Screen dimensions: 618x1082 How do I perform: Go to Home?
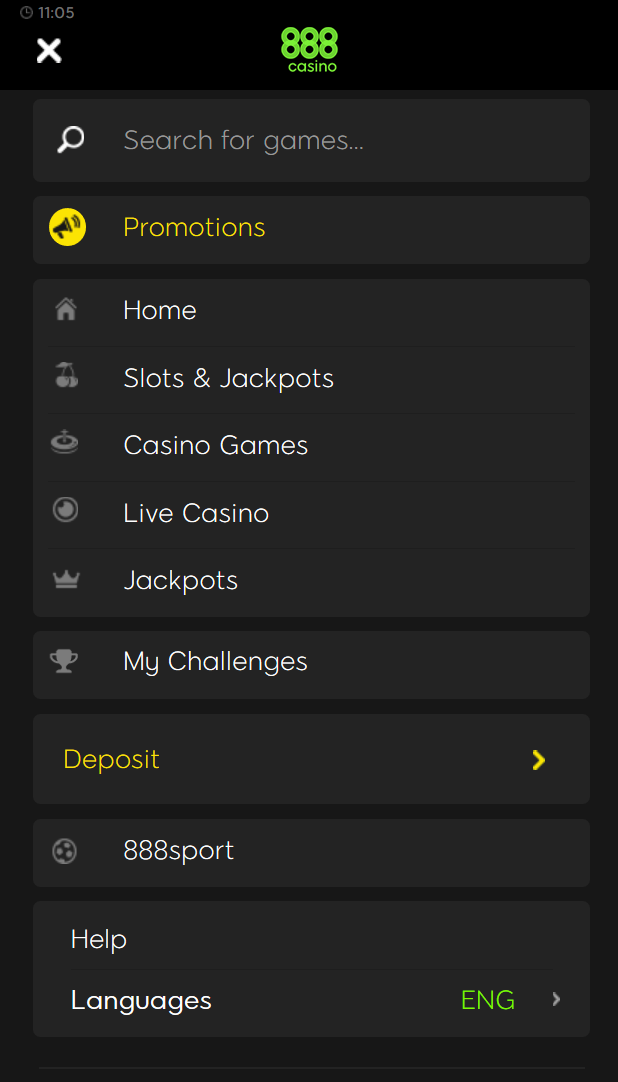pyautogui.click(x=311, y=311)
